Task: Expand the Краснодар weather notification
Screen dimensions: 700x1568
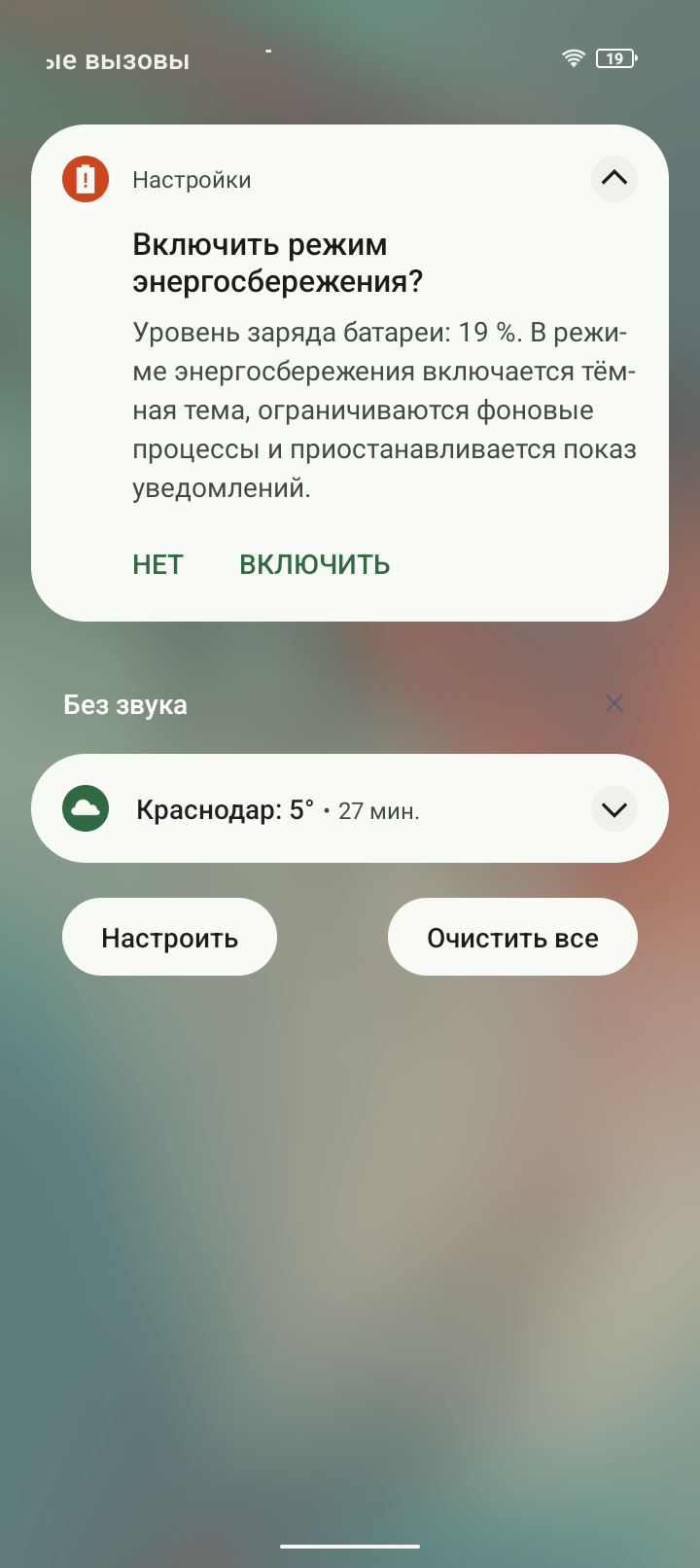Action: click(613, 809)
